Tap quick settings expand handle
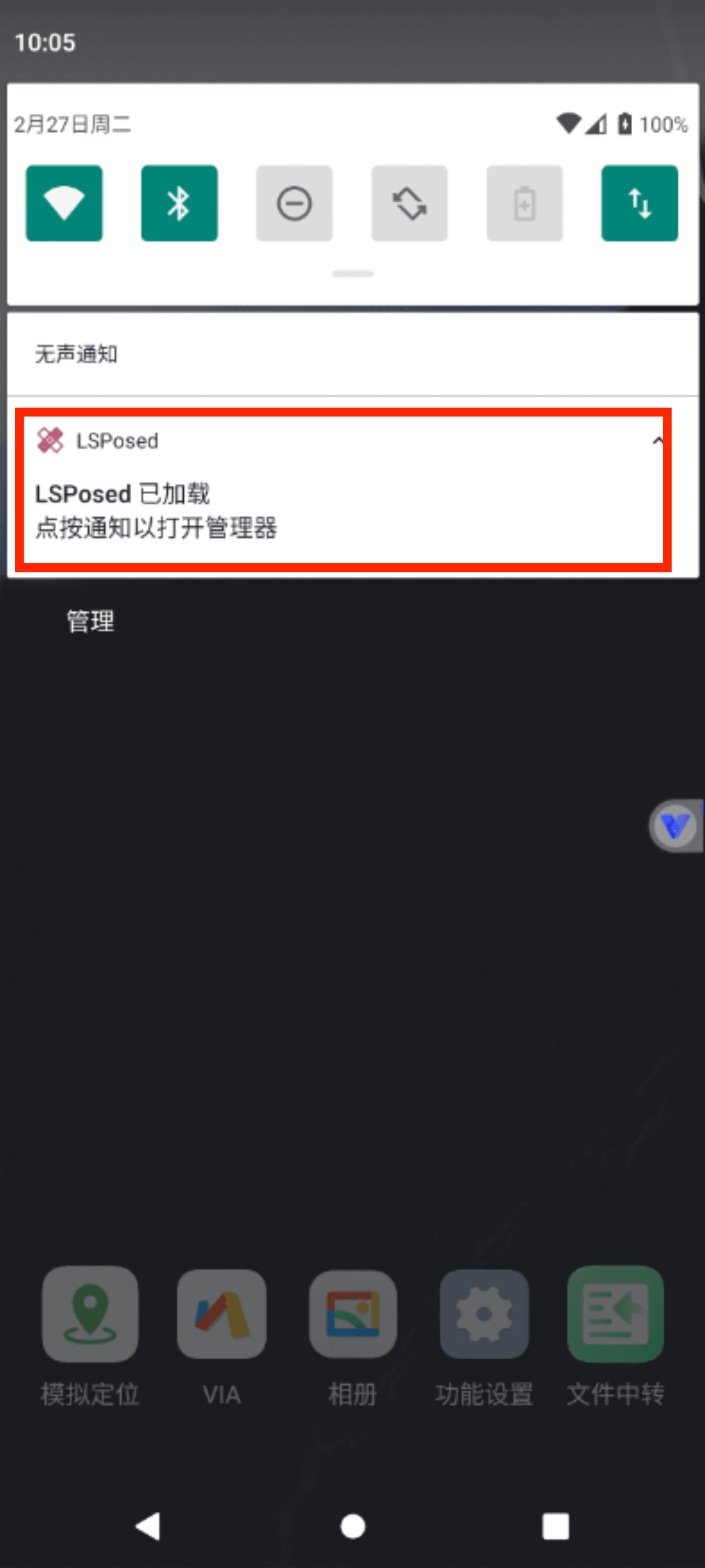The image size is (705, 1568). point(353,274)
